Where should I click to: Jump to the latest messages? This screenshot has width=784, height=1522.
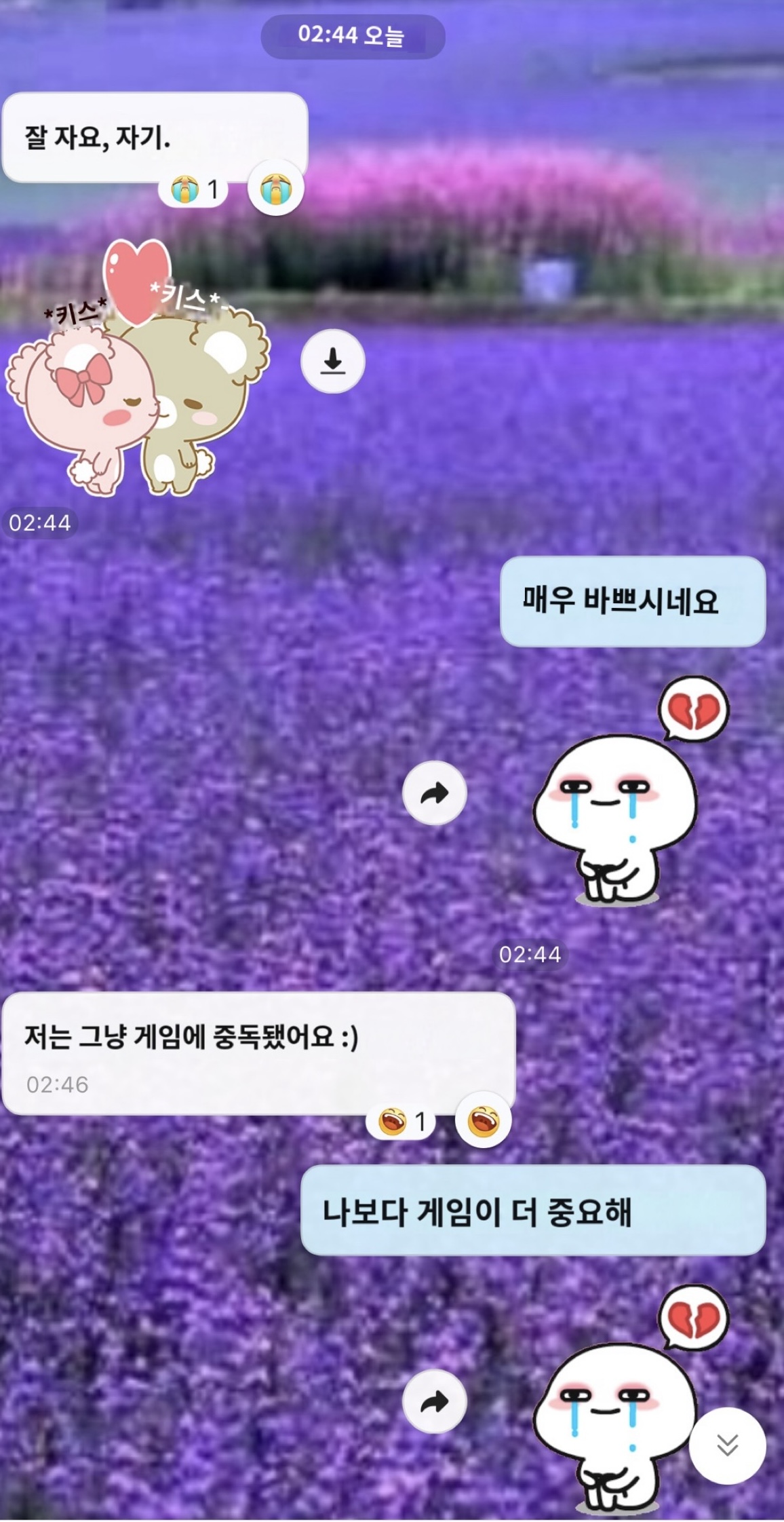pos(727,1445)
